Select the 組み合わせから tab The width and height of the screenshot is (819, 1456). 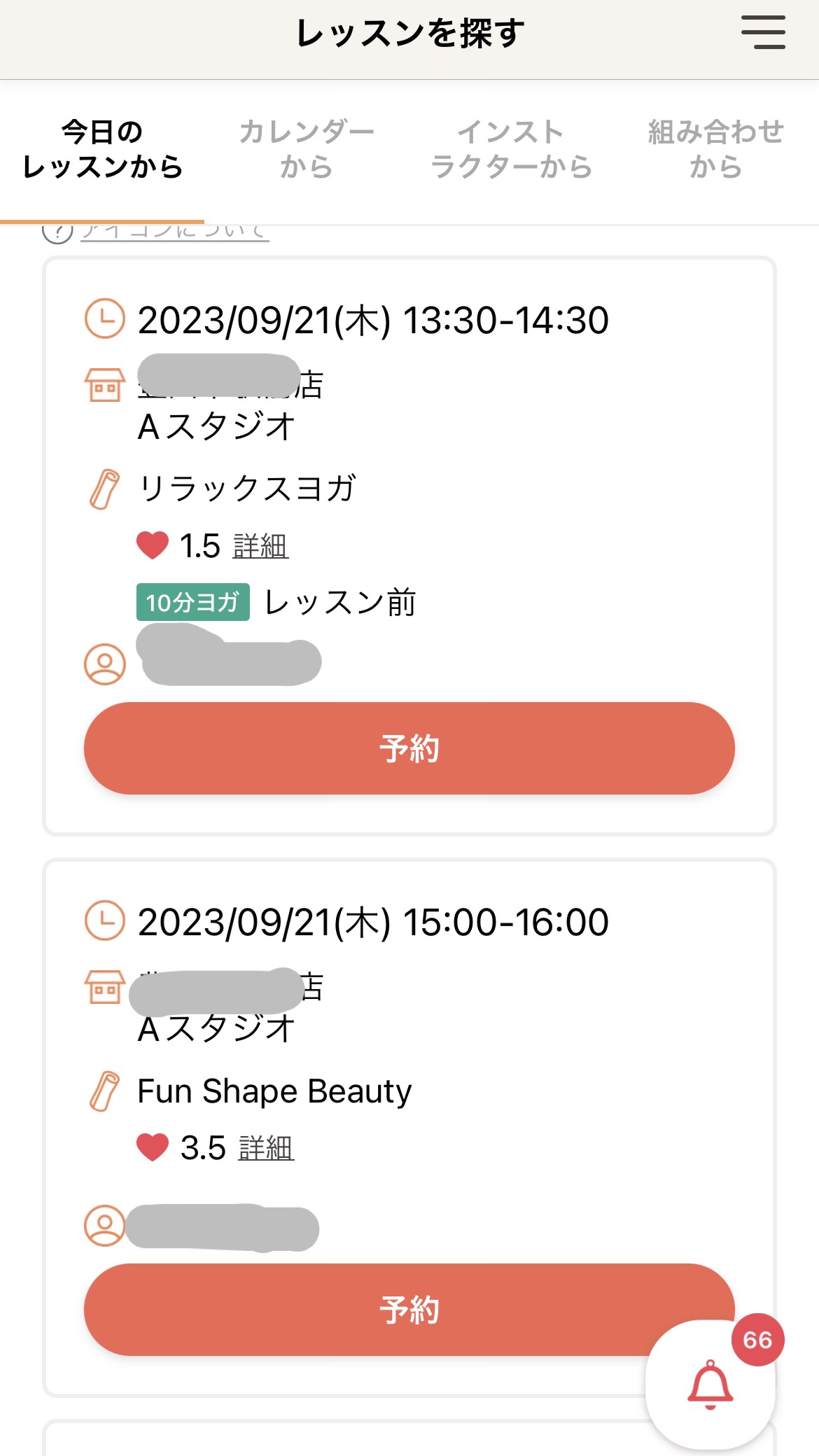(x=715, y=148)
